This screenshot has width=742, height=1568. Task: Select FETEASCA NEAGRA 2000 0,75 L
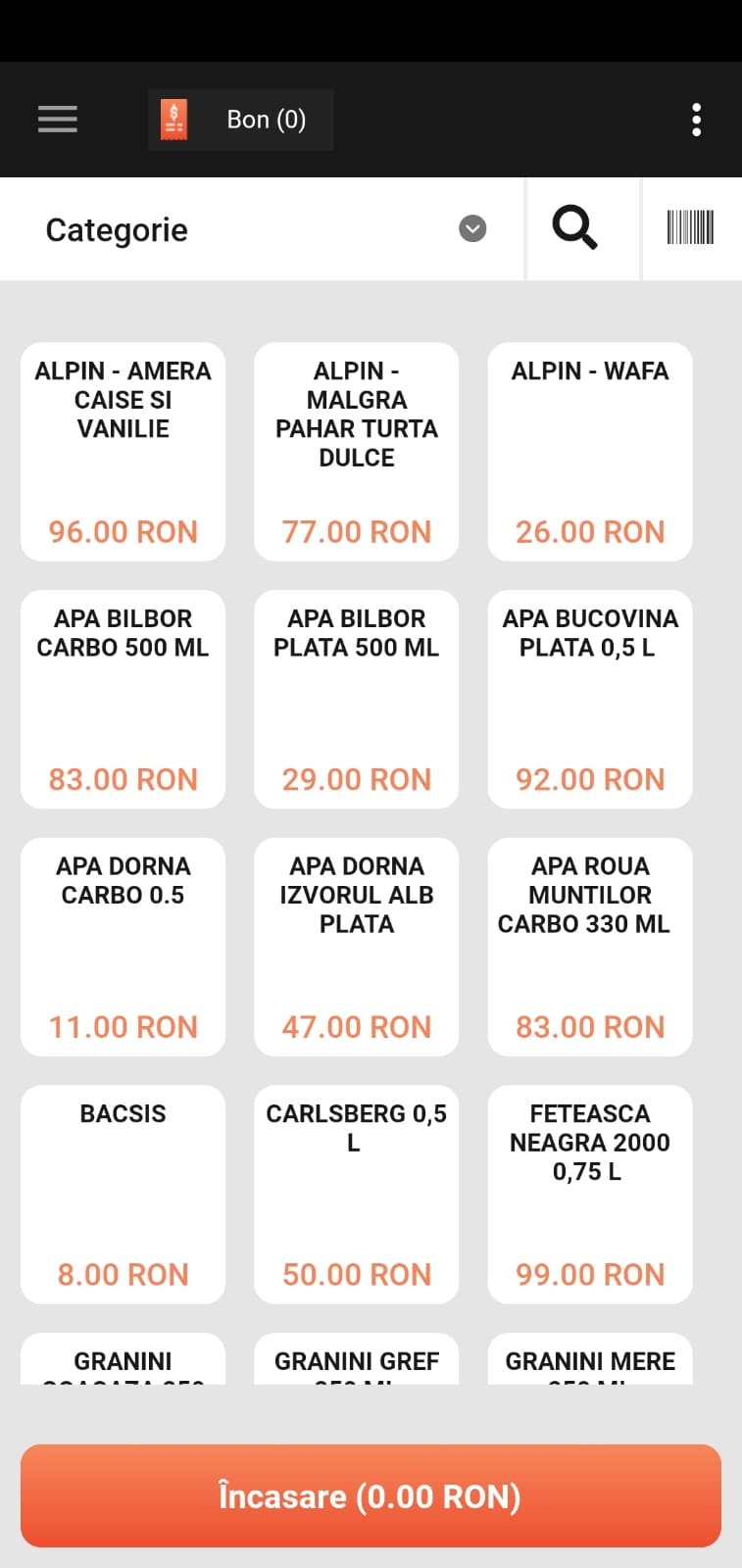(x=590, y=1195)
